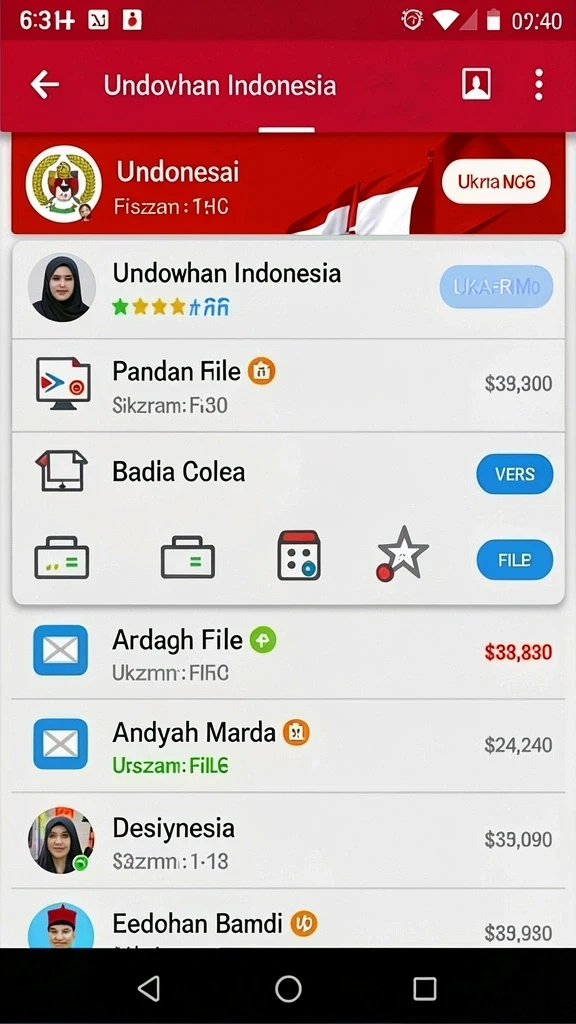Open the Pandan File row
The height and width of the screenshot is (1024, 576).
click(x=288, y=385)
